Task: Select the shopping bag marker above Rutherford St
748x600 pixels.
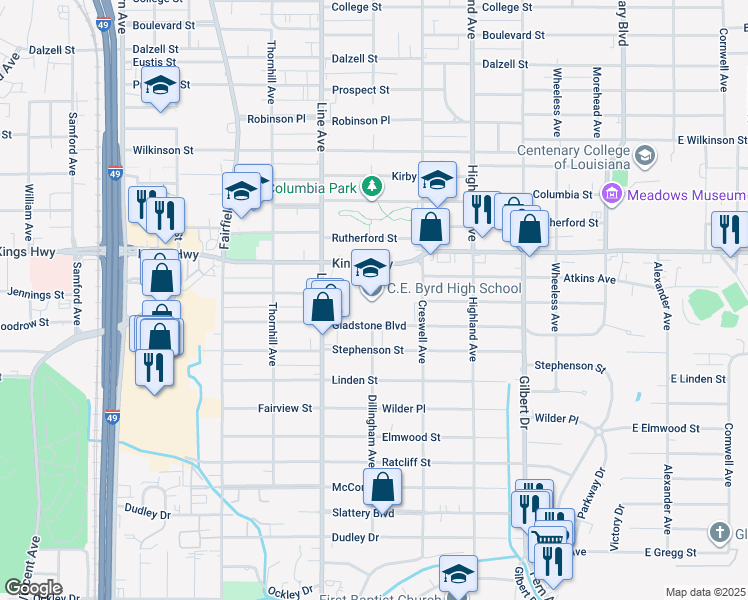Action: (430, 230)
